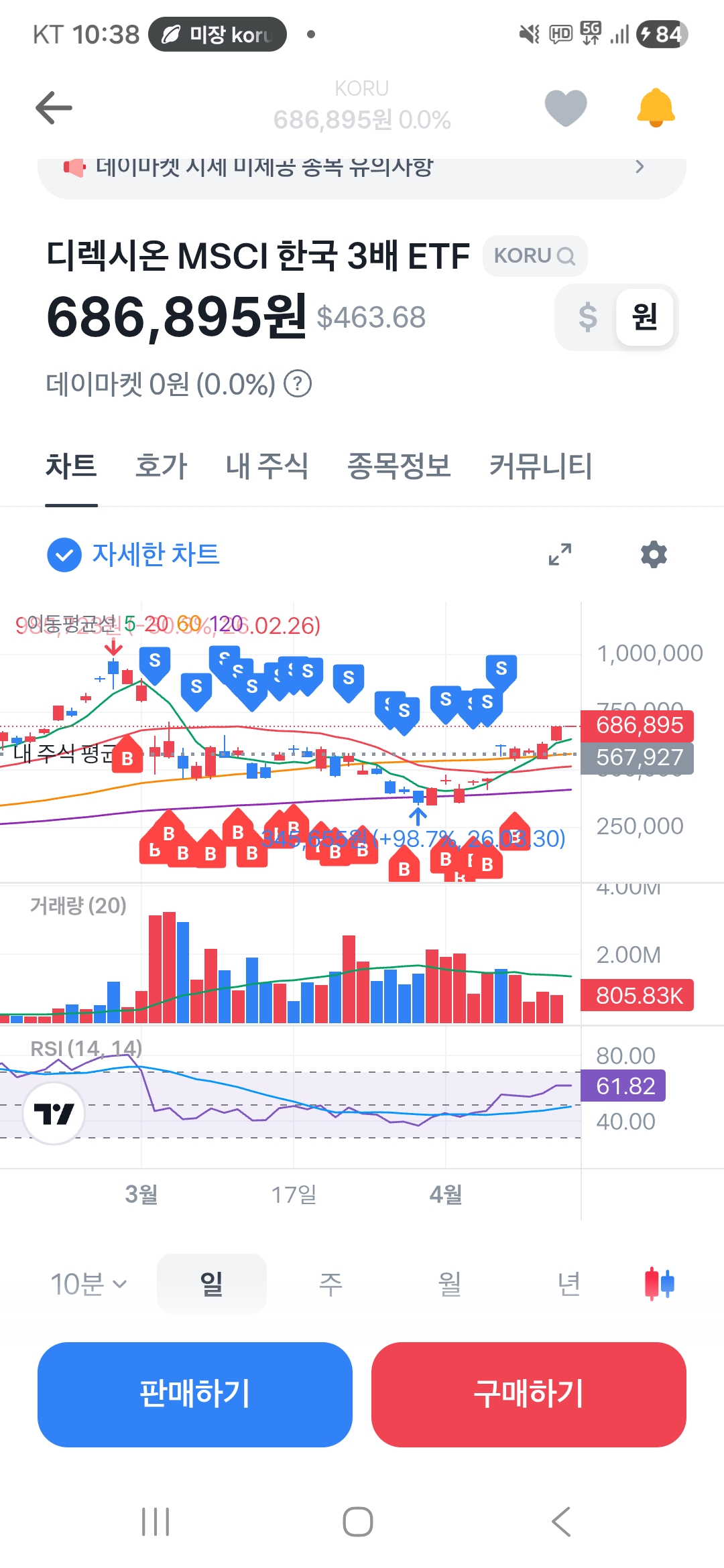Image resolution: width=724 pixels, height=1568 pixels.
Task: Open chart settings gear
Action: click(x=654, y=554)
